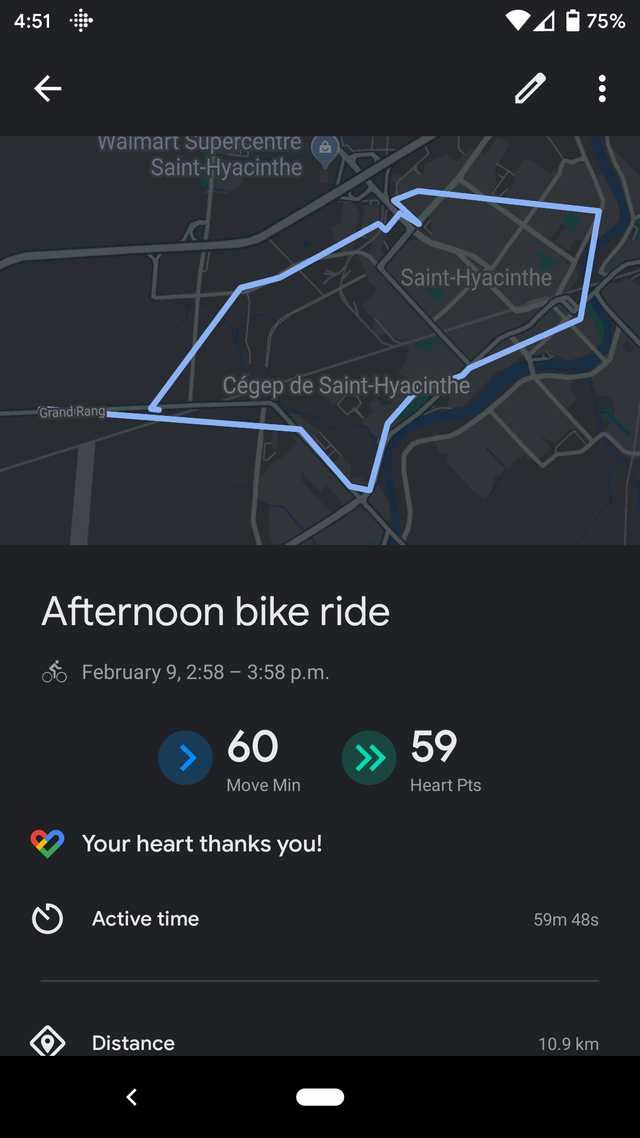Go back using the top-left arrow
640x1138 pixels.
tap(48, 89)
